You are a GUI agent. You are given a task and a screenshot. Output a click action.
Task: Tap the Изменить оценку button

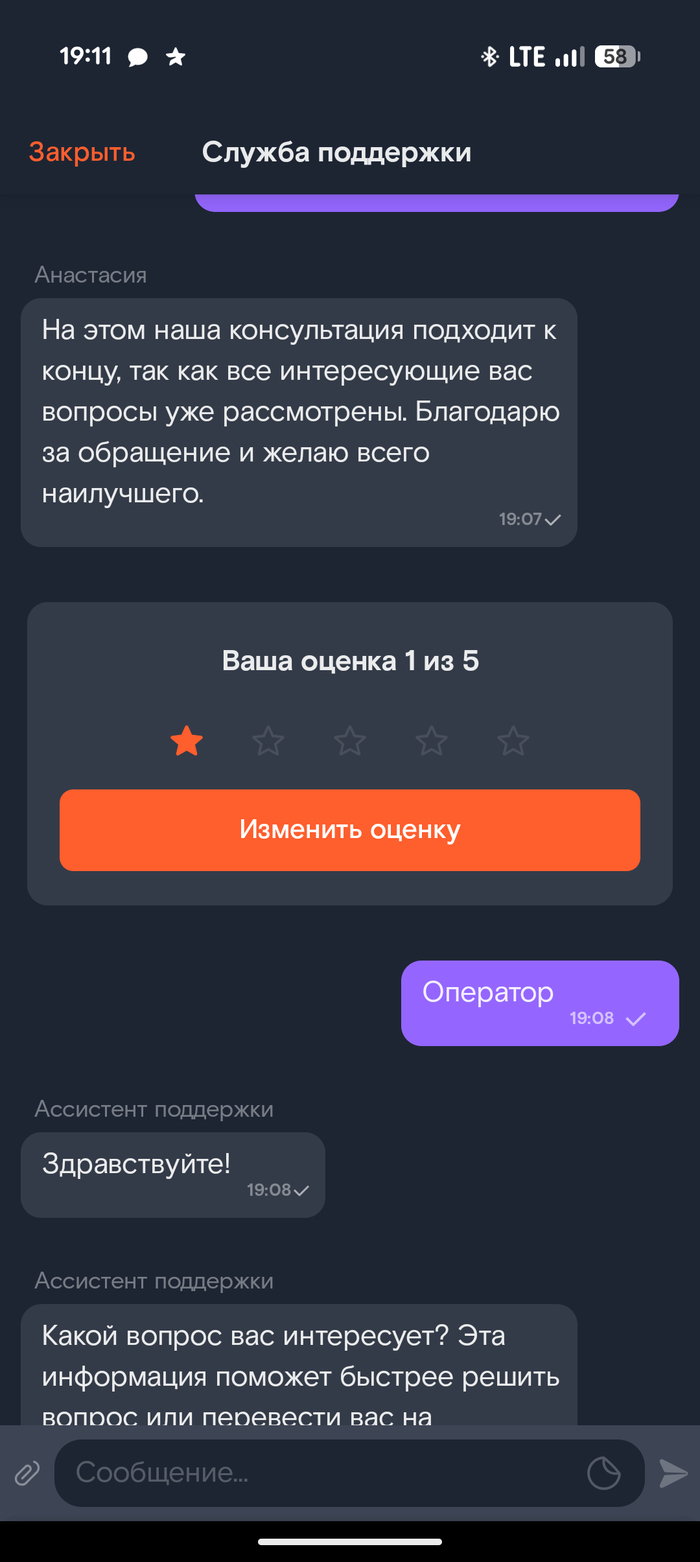[349, 829]
